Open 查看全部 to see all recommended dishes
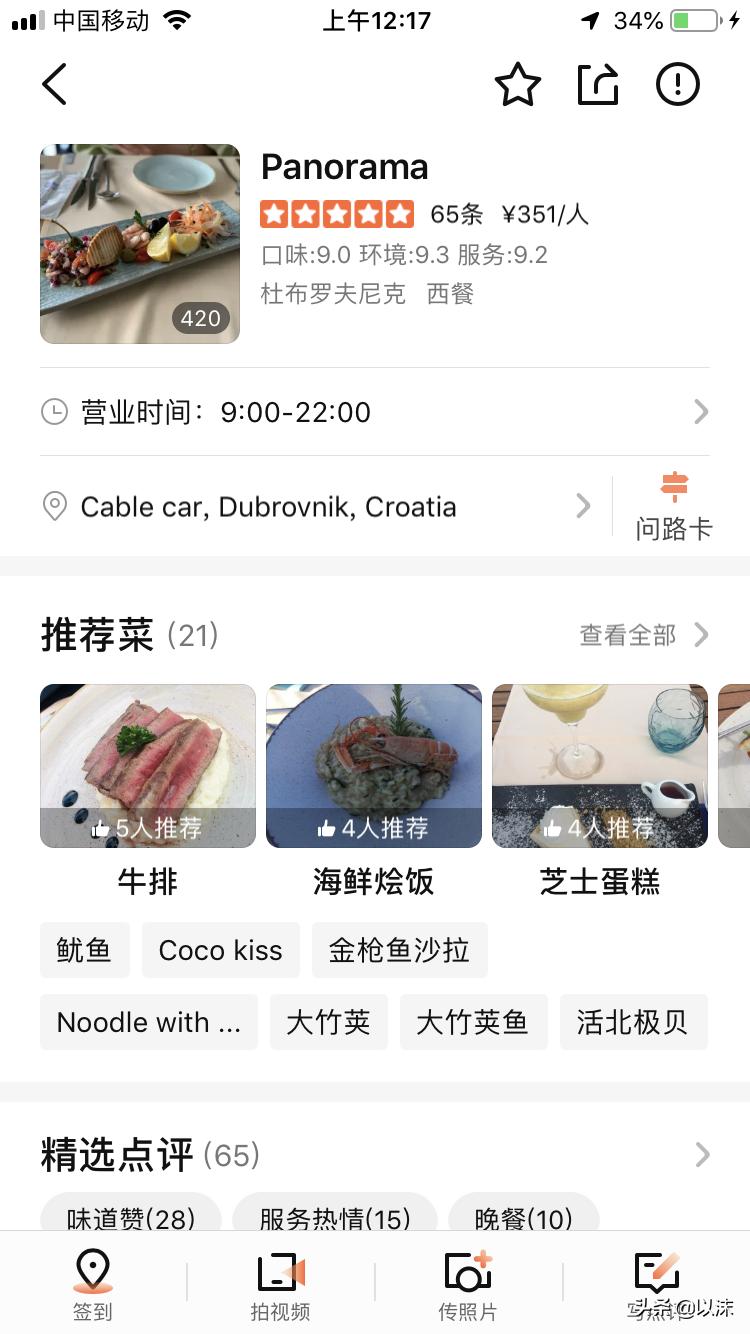The image size is (750, 1334). tap(640, 634)
